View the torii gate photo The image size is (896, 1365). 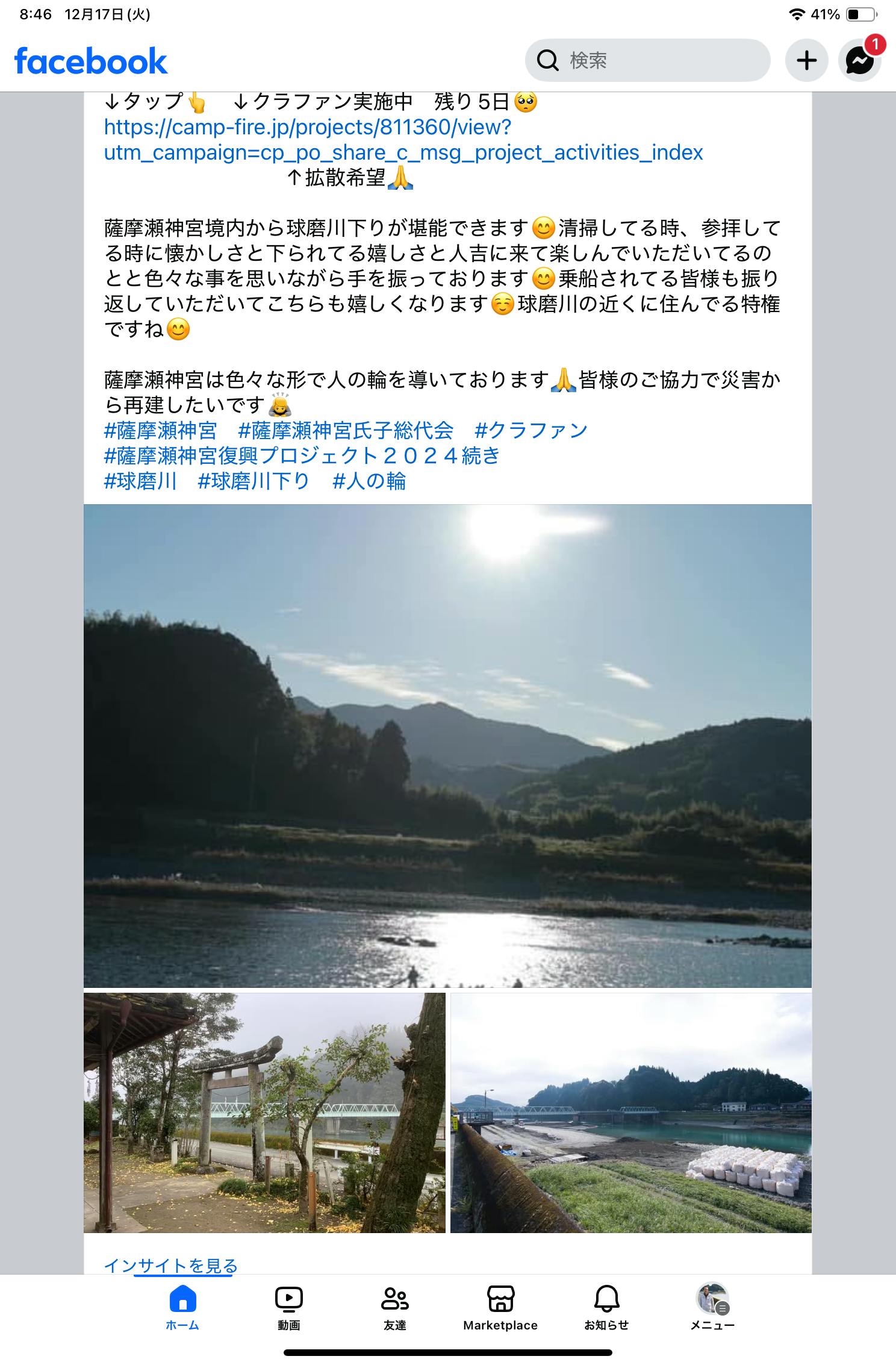tap(264, 1113)
